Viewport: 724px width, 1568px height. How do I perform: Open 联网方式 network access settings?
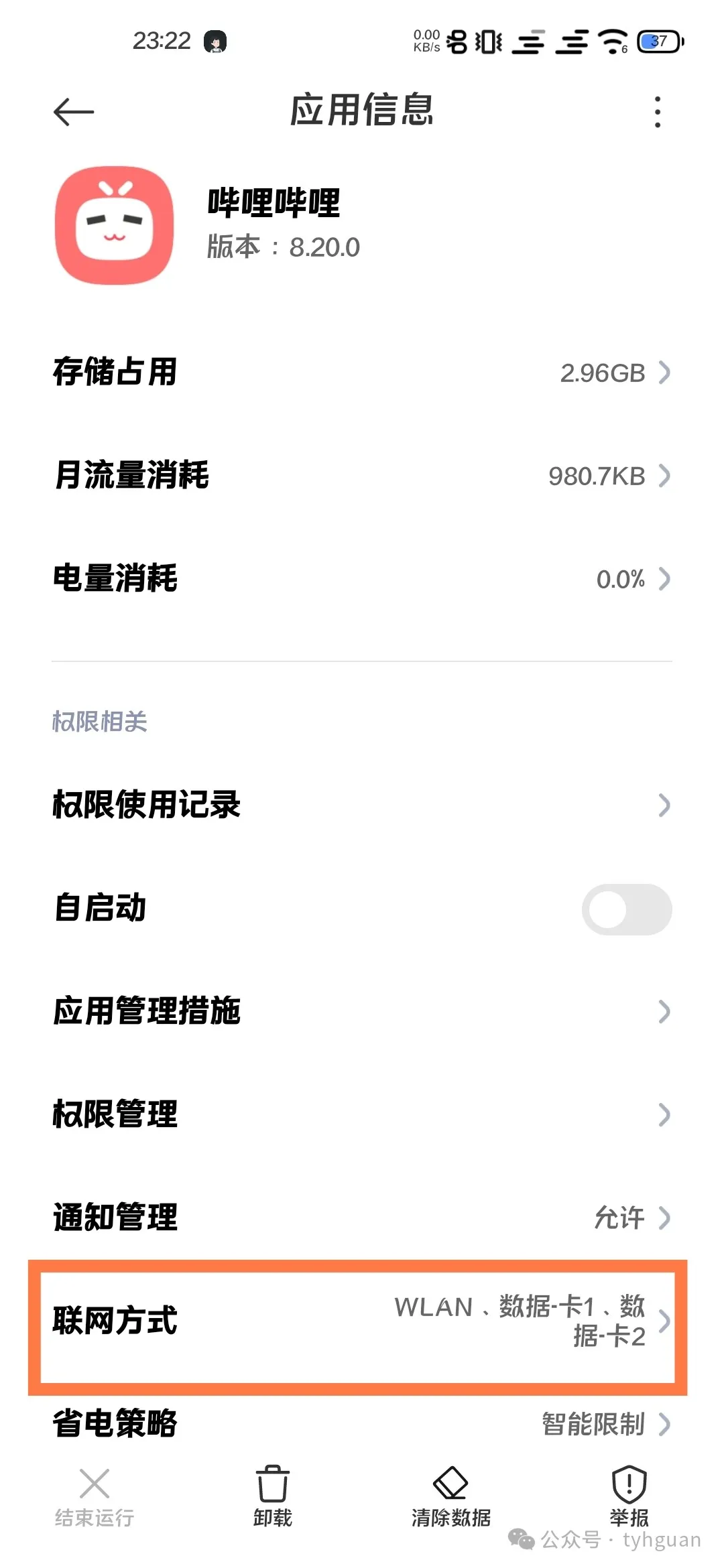362,1321
